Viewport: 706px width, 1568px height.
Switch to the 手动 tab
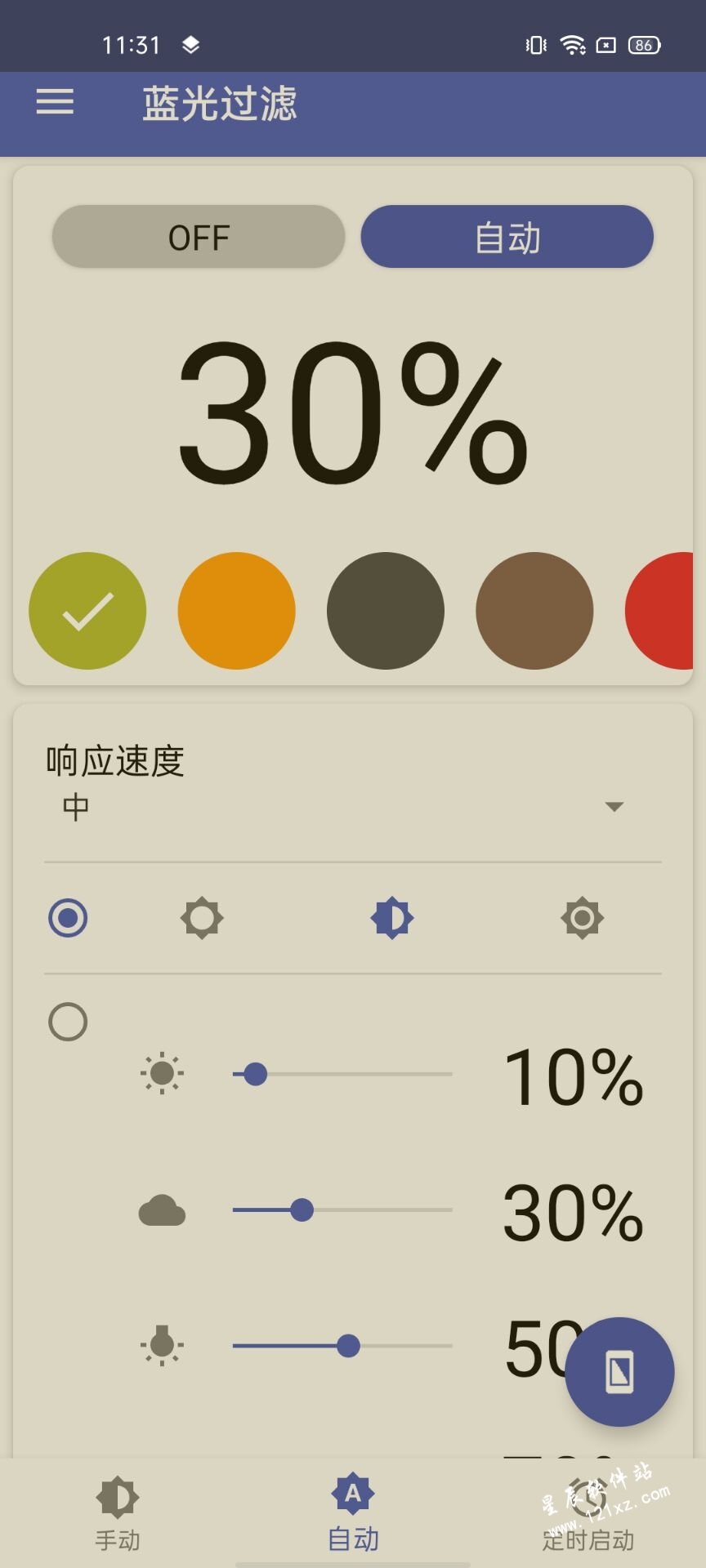coord(118,1513)
